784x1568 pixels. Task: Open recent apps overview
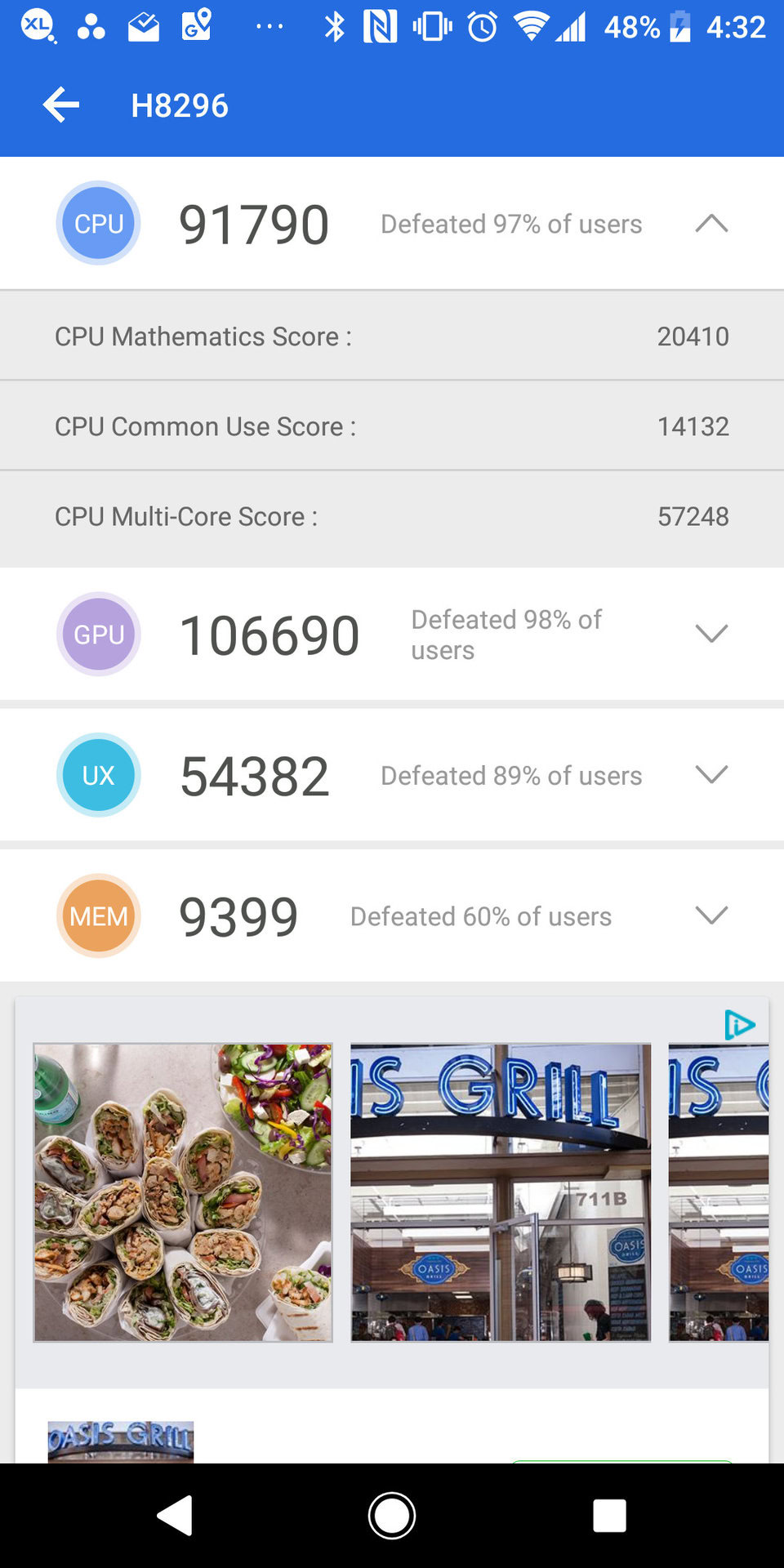(x=609, y=1516)
